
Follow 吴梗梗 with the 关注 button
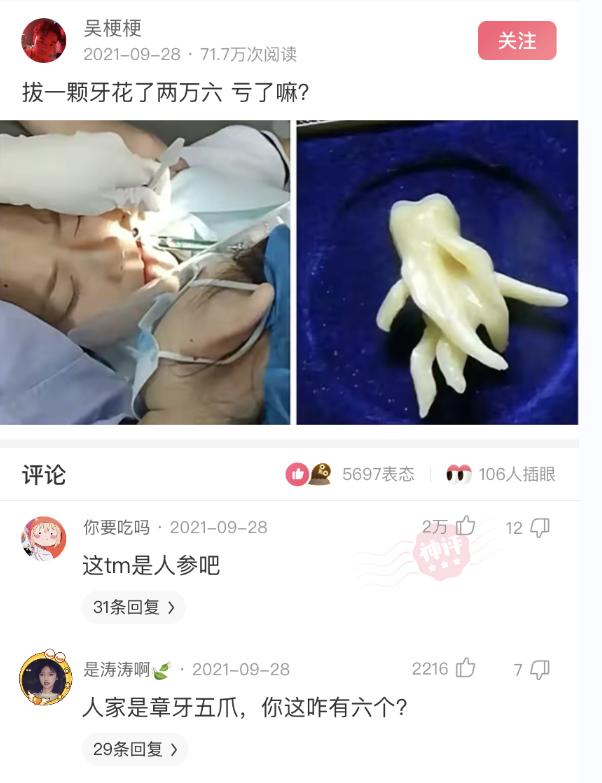(x=517, y=41)
